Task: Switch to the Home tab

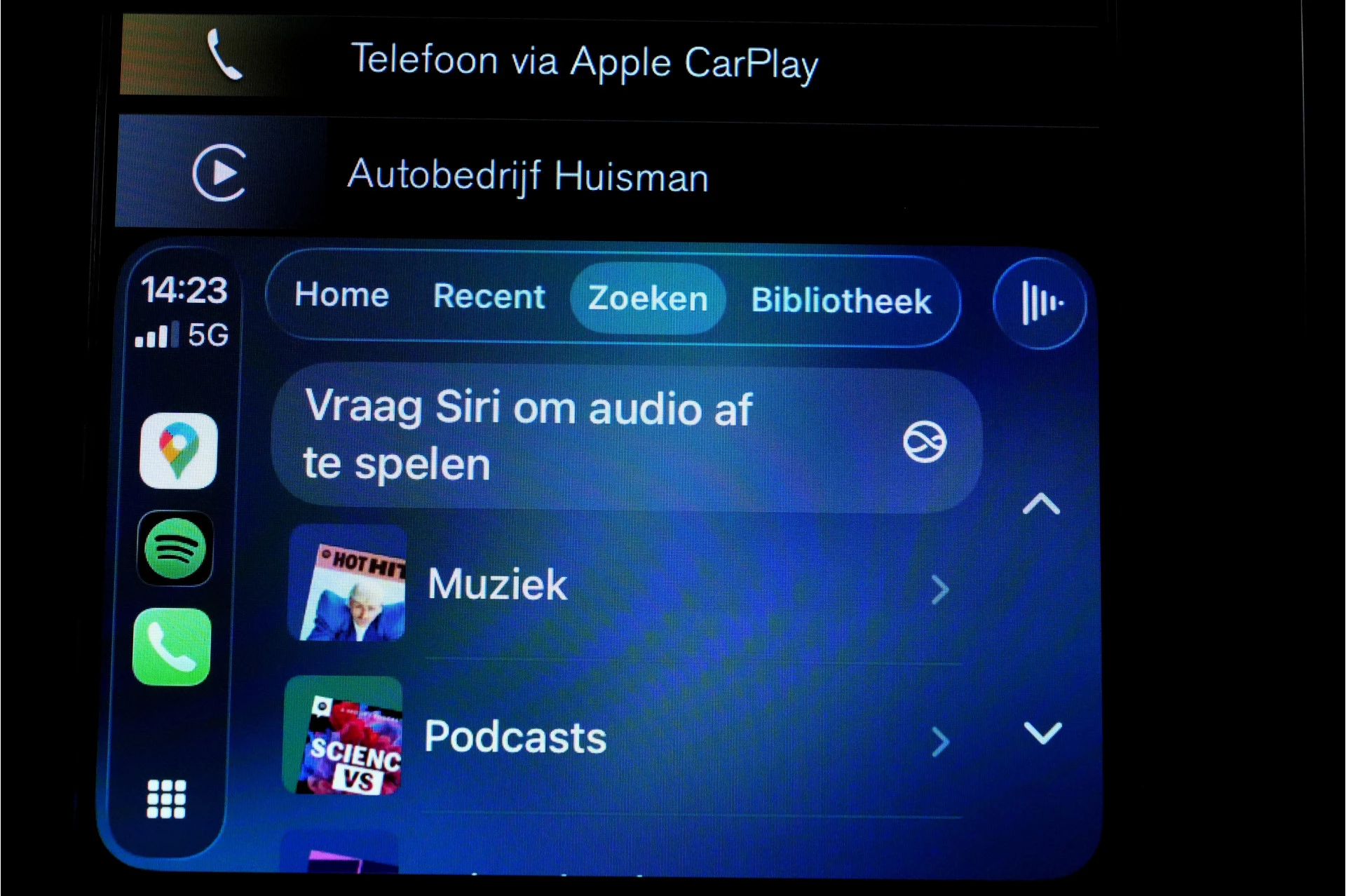Action: tap(341, 294)
